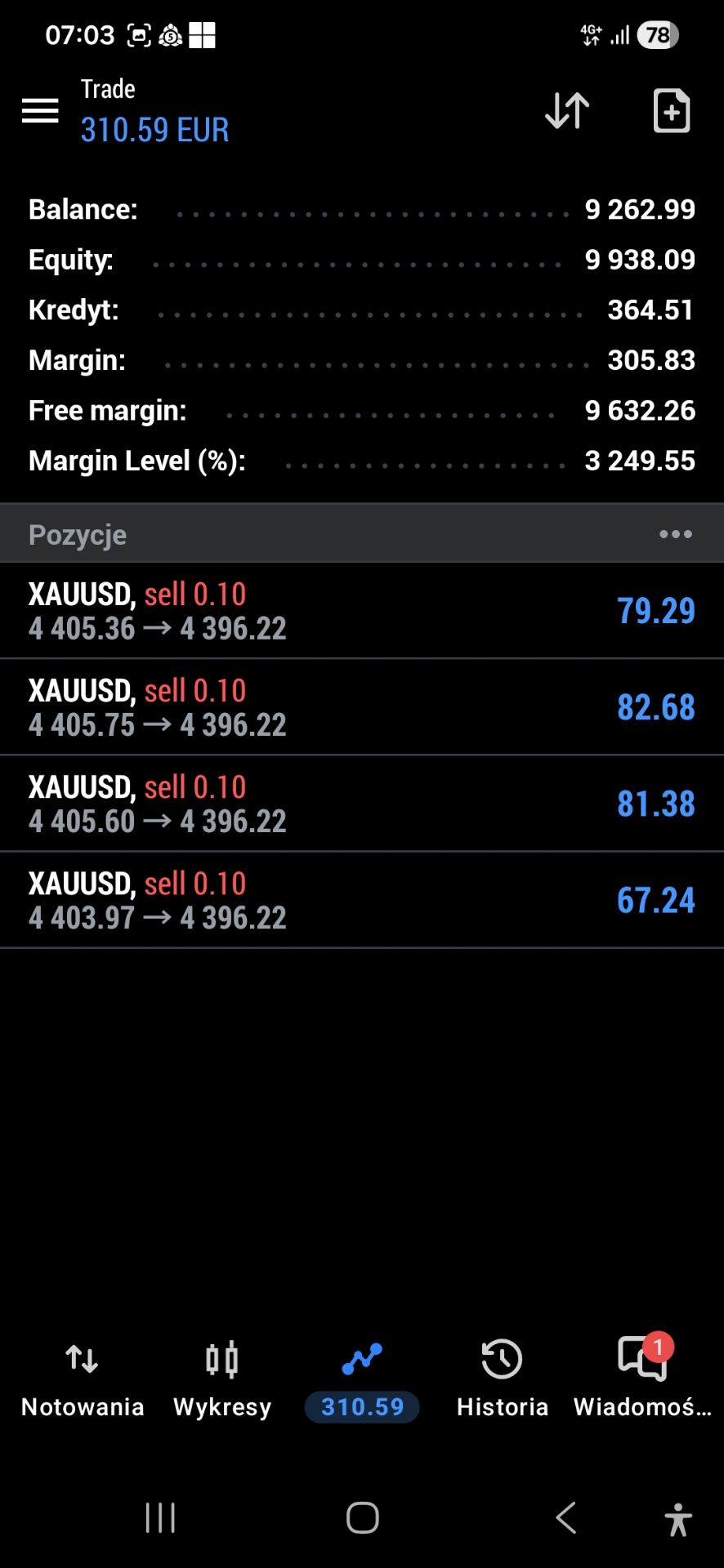Open XAUUSD sell position with profit 82.68
The width and height of the screenshot is (724, 1568).
click(362, 707)
